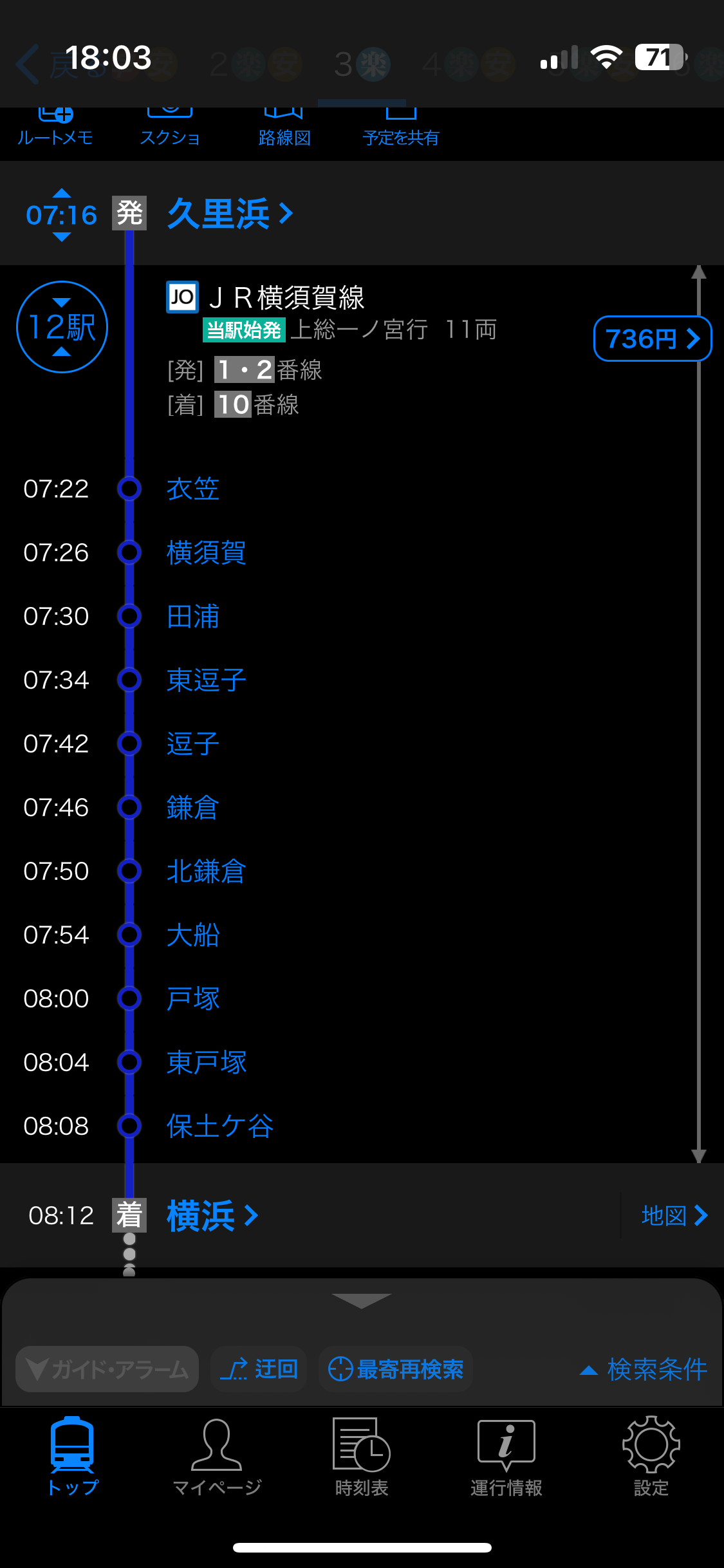Share the schedule via 予定を共有 icon

[400, 124]
